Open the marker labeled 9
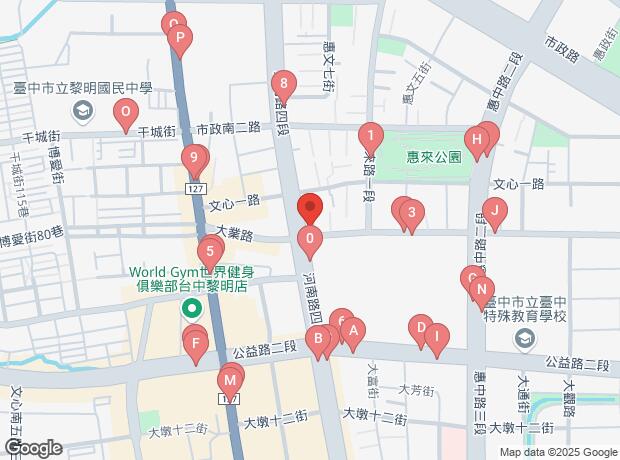620x460 pixels. pyautogui.click(x=192, y=158)
